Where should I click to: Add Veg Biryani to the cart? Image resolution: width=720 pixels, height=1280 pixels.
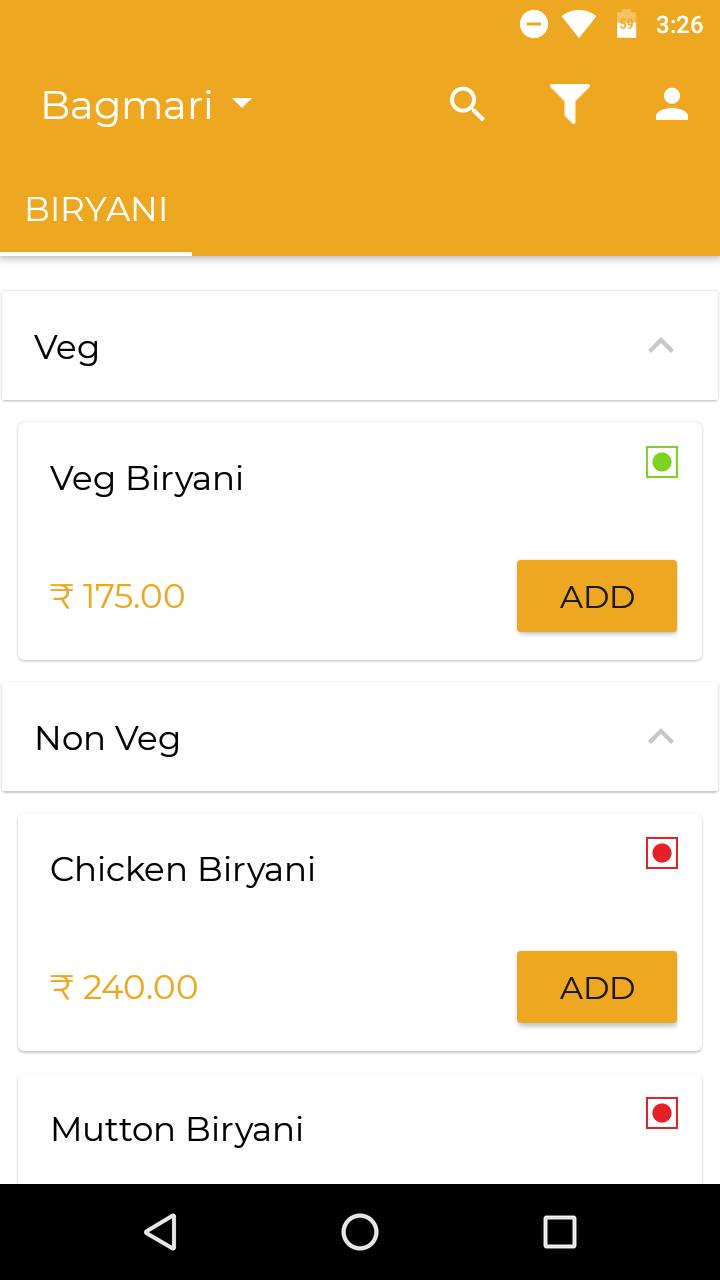tap(597, 596)
